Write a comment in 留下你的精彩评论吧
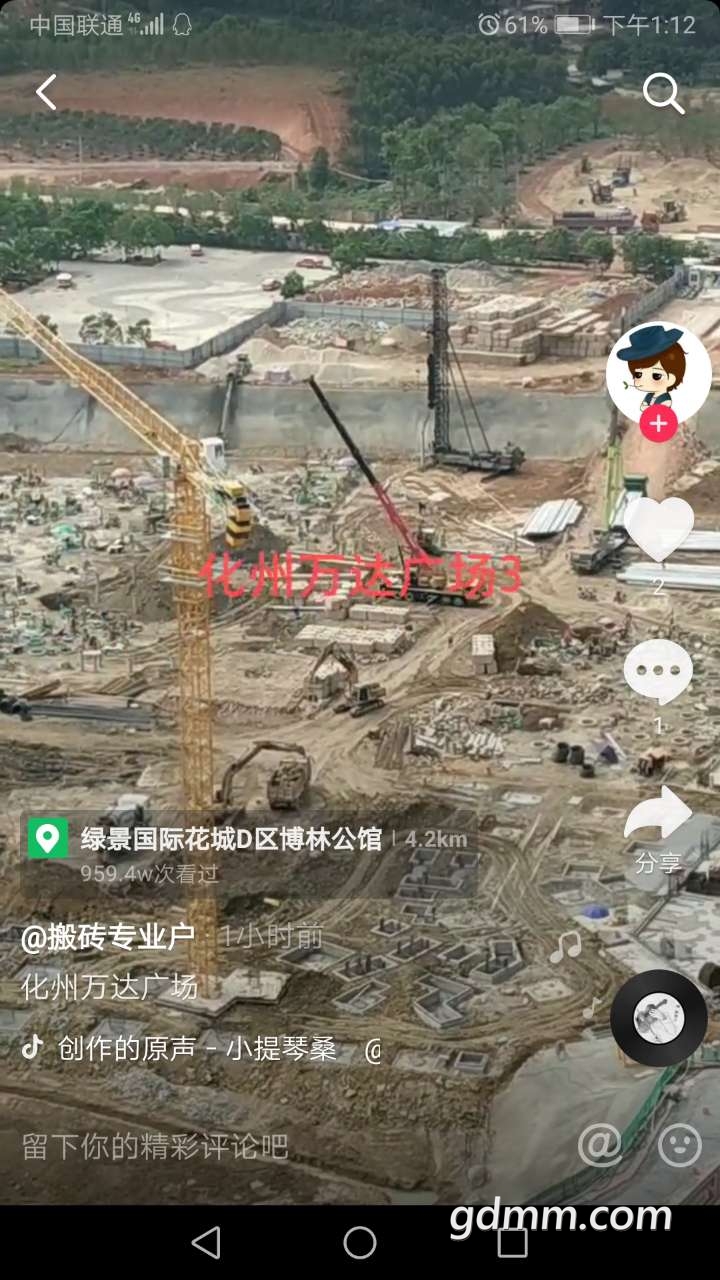The width and height of the screenshot is (720, 1280). point(156,1146)
